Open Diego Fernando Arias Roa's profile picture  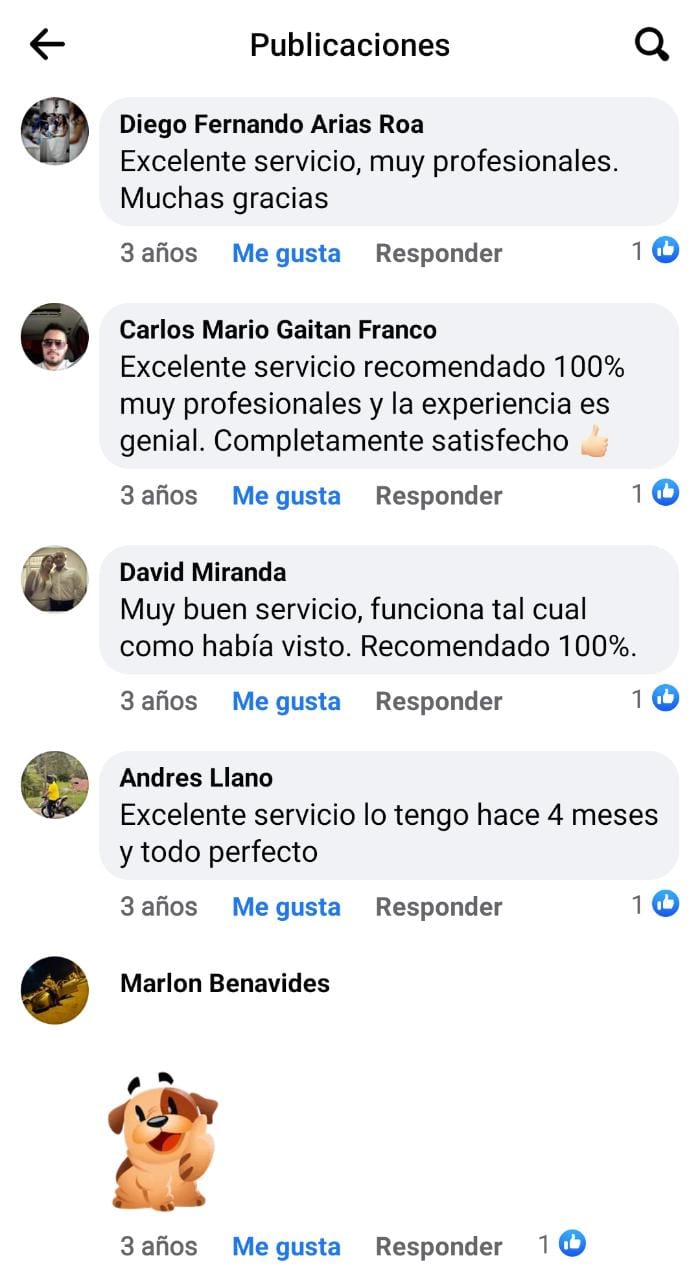tap(55, 131)
